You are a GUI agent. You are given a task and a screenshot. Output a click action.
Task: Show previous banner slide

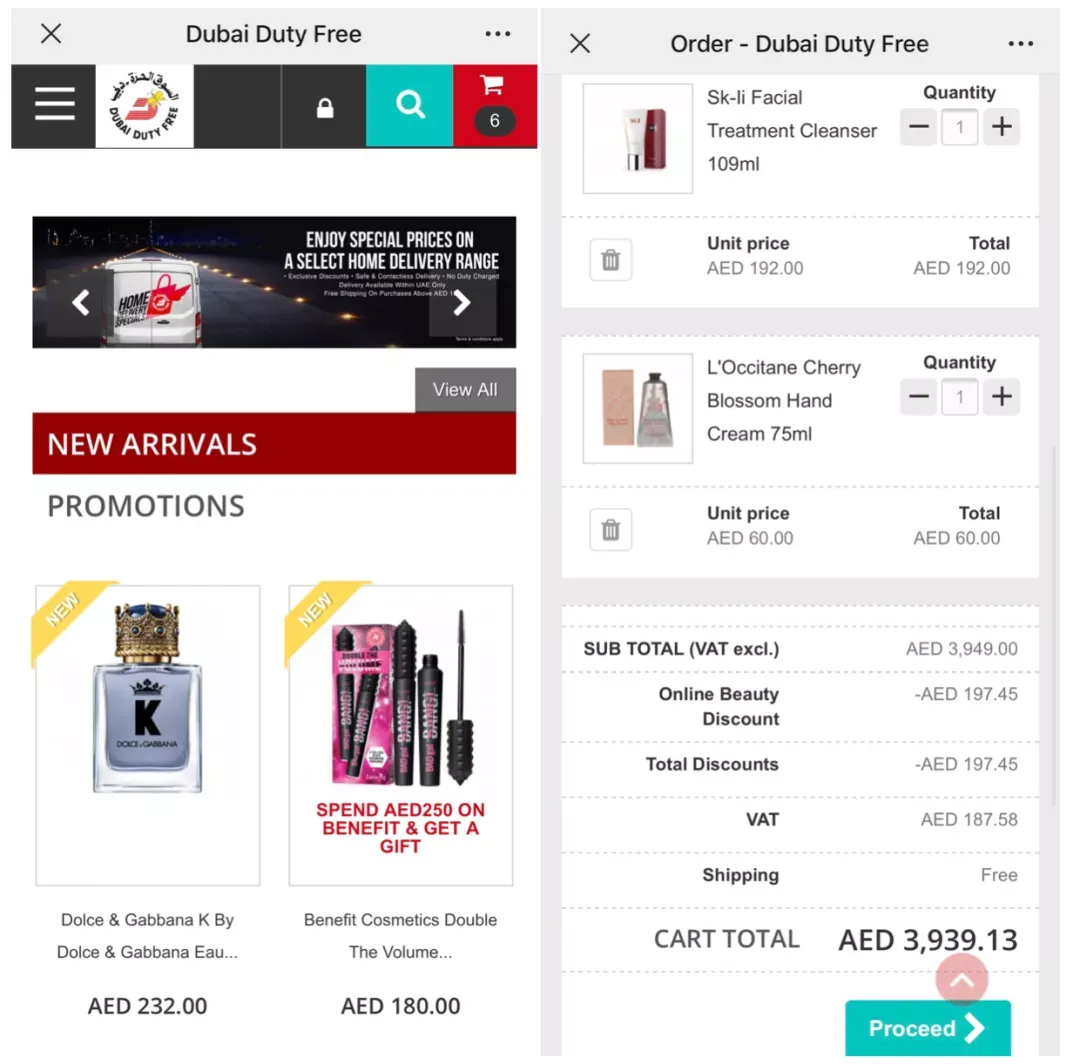pyautogui.click(x=81, y=303)
